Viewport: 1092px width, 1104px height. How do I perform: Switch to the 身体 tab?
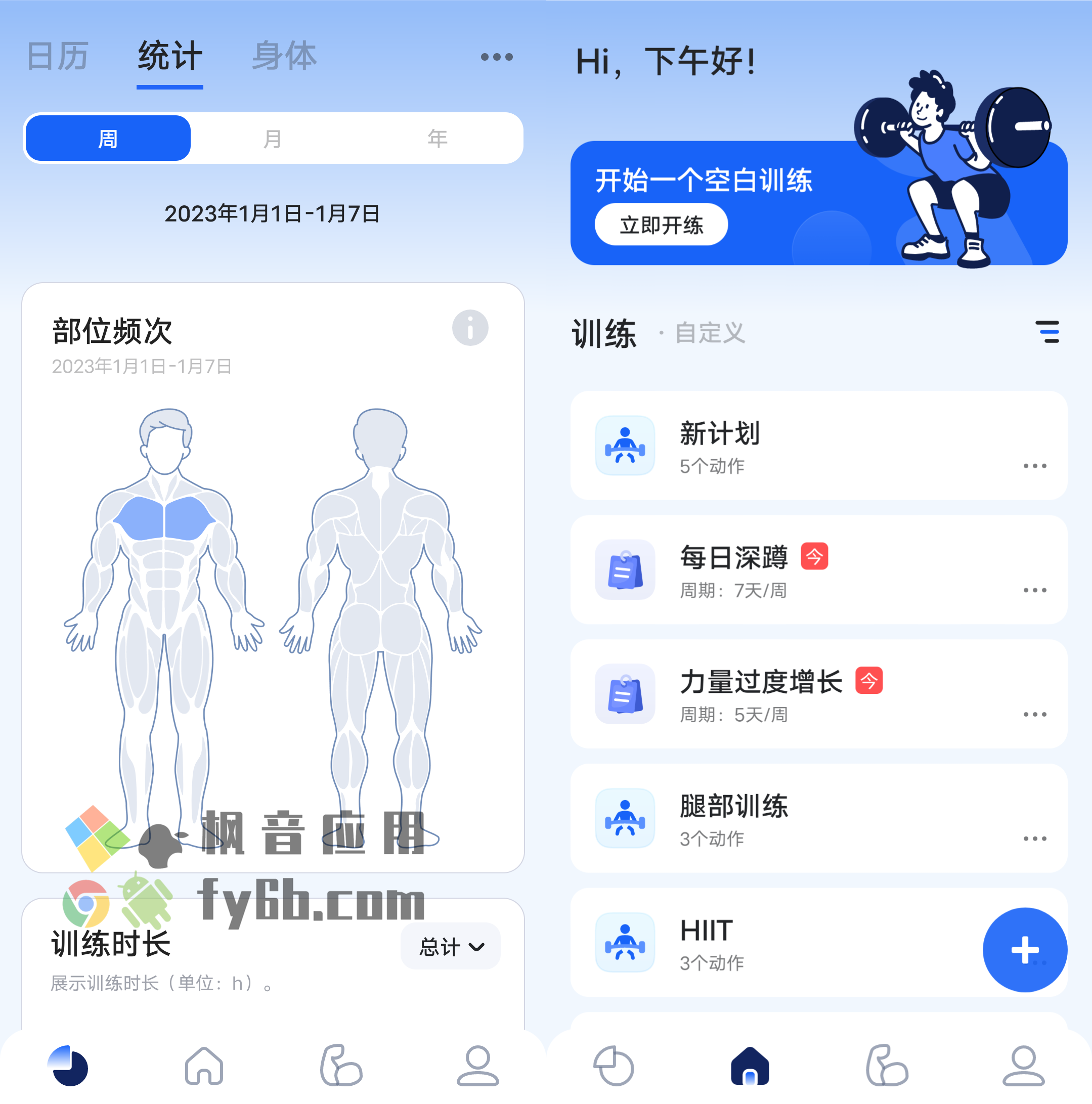pyautogui.click(x=284, y=56)
